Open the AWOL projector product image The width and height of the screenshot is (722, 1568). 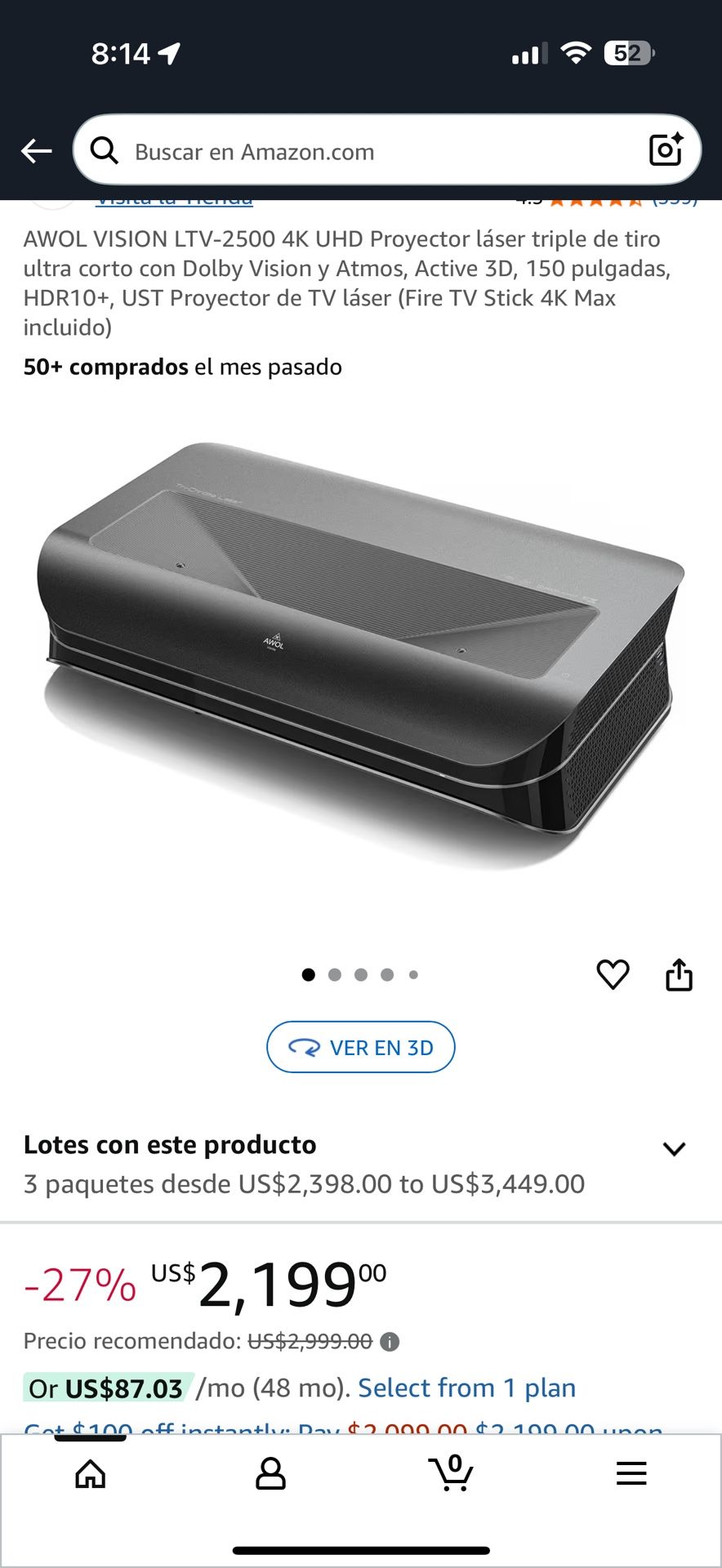click(359, 653)
